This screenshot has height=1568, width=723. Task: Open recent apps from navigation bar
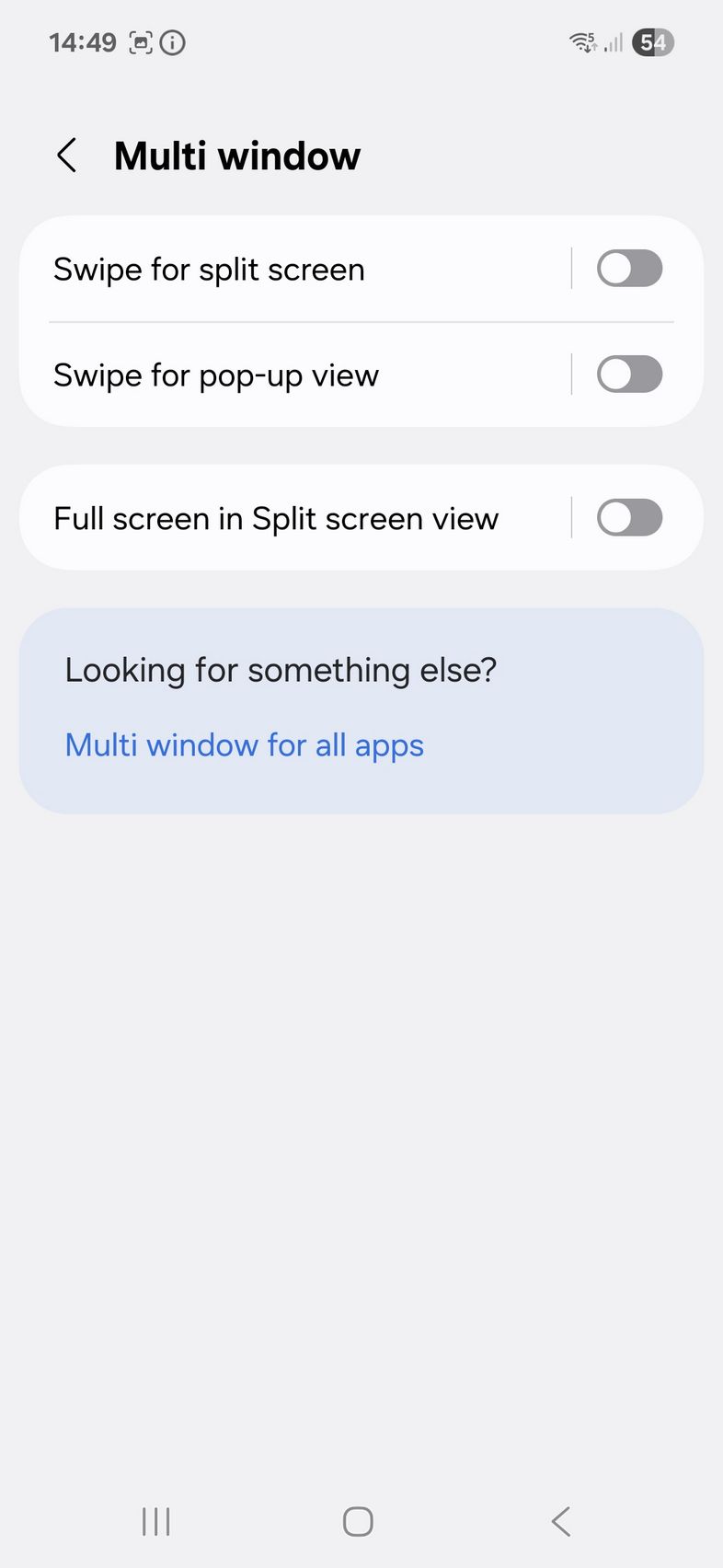pyautogui.click(x=156, y=1521)
